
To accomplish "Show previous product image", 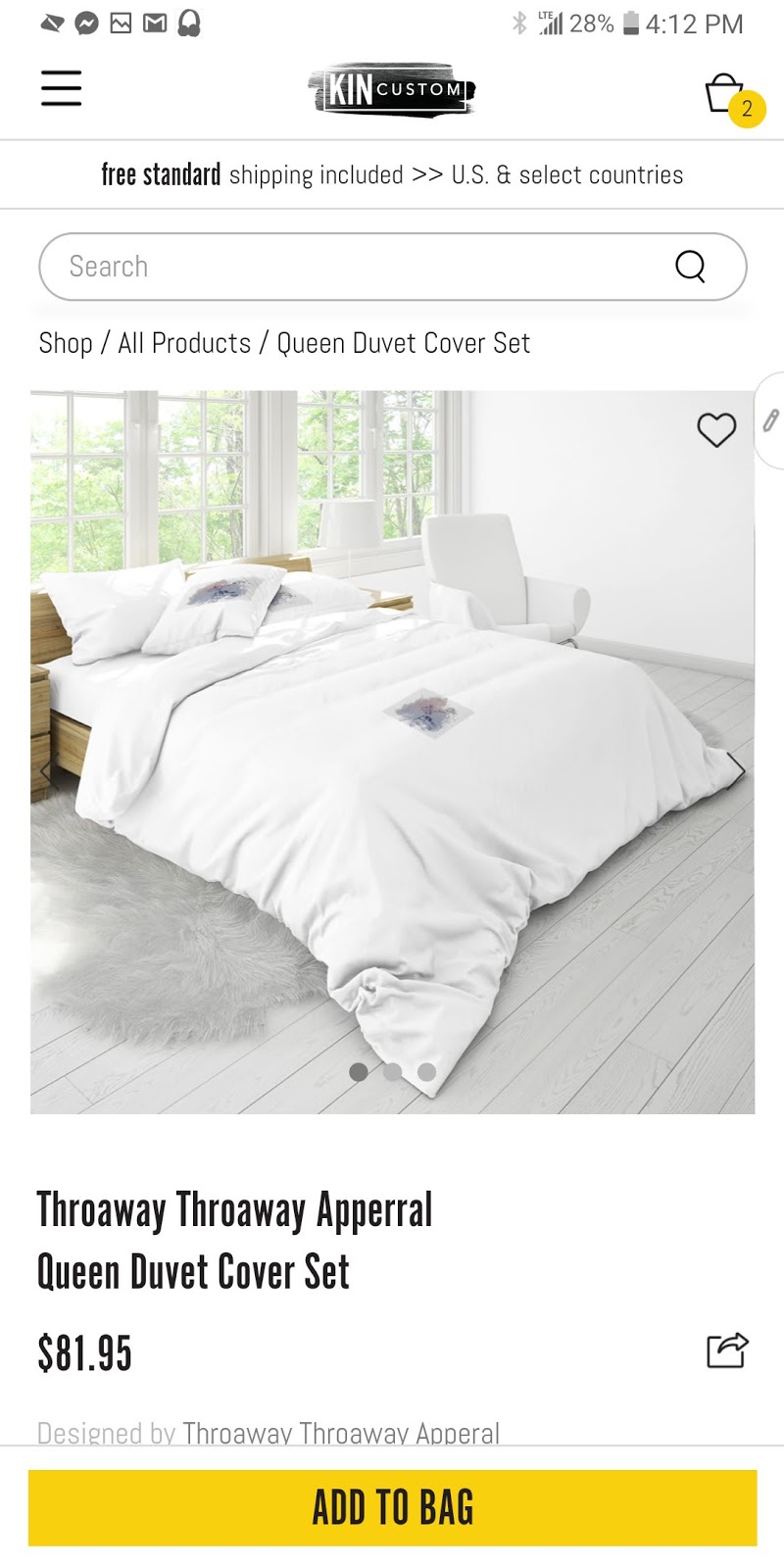I will point(46,770).
